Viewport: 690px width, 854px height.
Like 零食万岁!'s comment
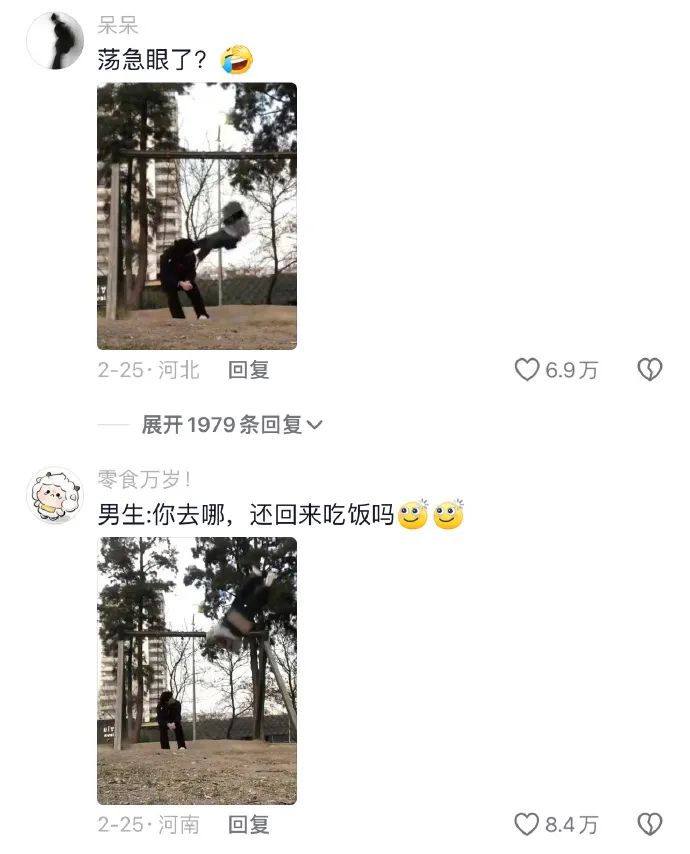point(527,824)
